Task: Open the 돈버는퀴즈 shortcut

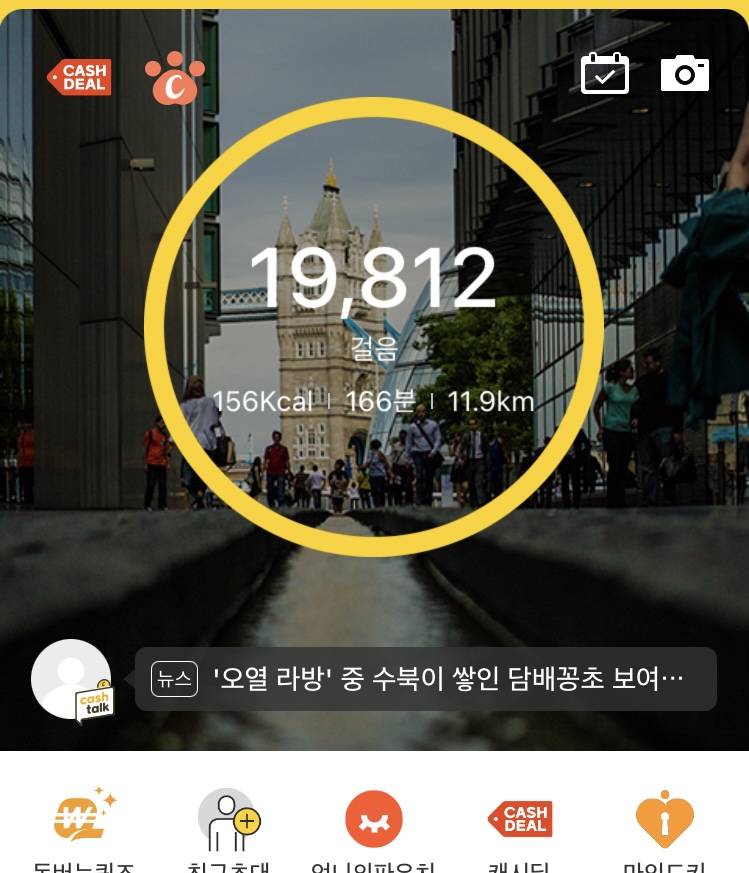Action: pos(84,820)
